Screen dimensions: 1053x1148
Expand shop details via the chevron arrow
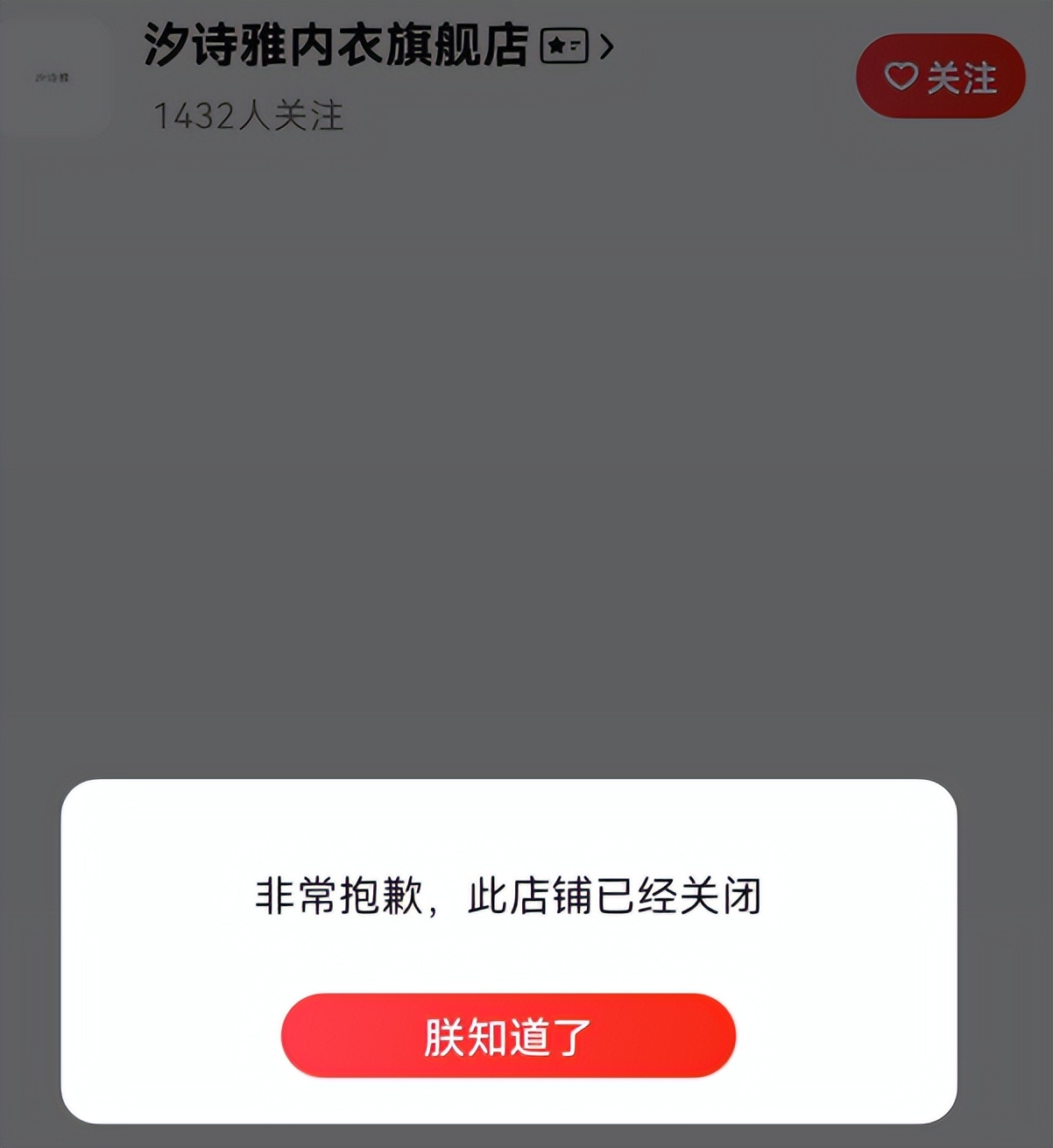coord(606,46)
